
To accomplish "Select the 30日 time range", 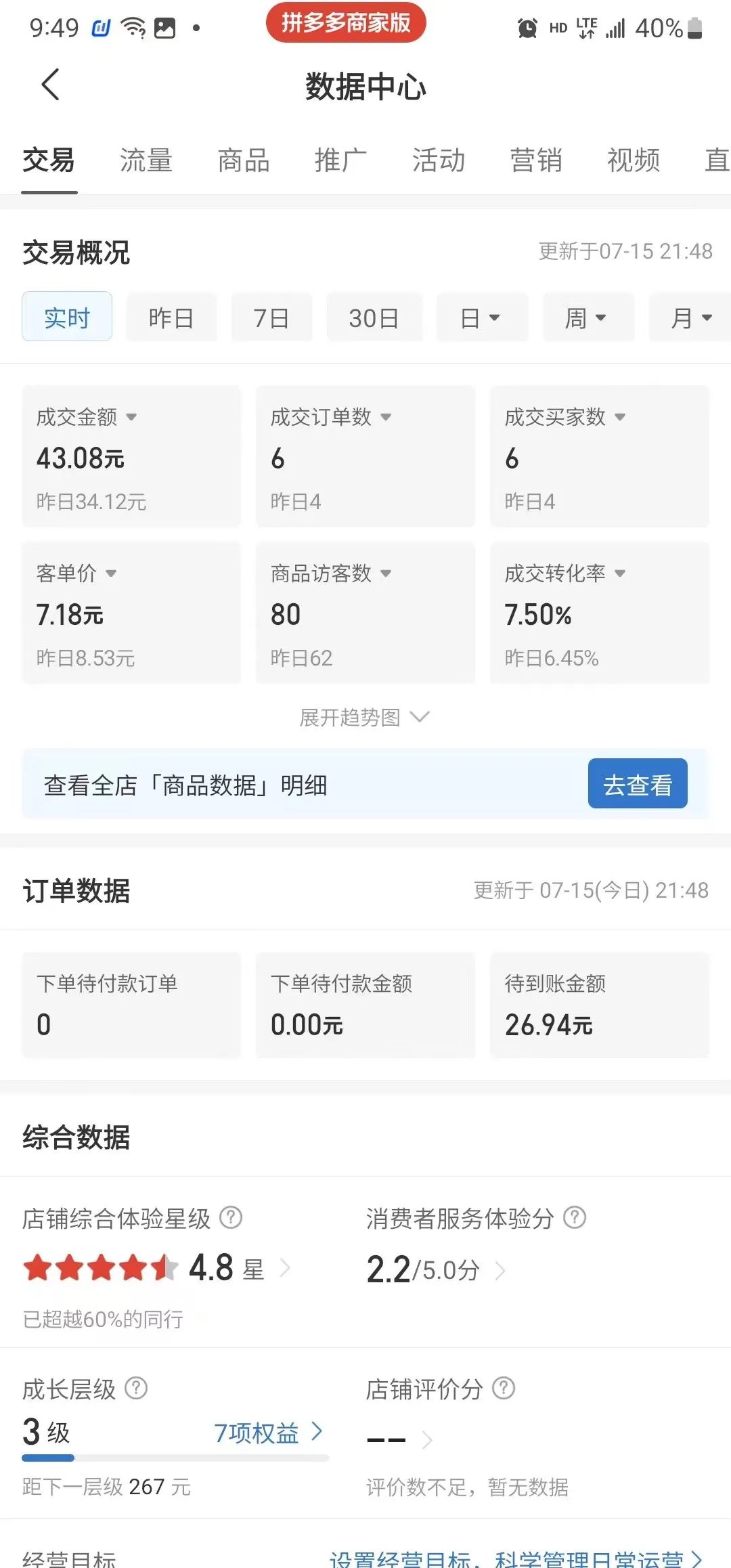I will [x=374, y=317].
